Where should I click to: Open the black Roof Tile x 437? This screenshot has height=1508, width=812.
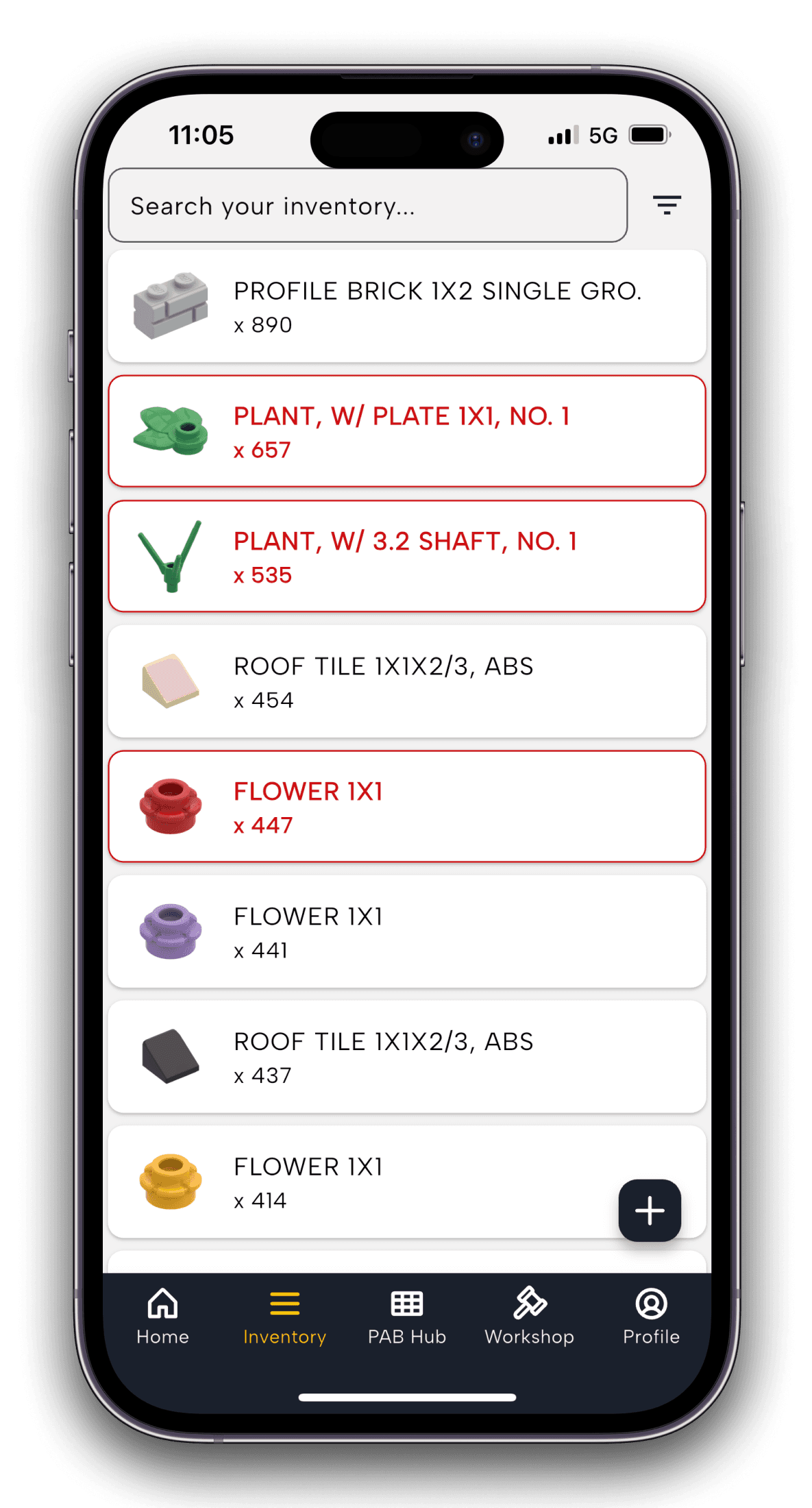[x=406, y=1057]
